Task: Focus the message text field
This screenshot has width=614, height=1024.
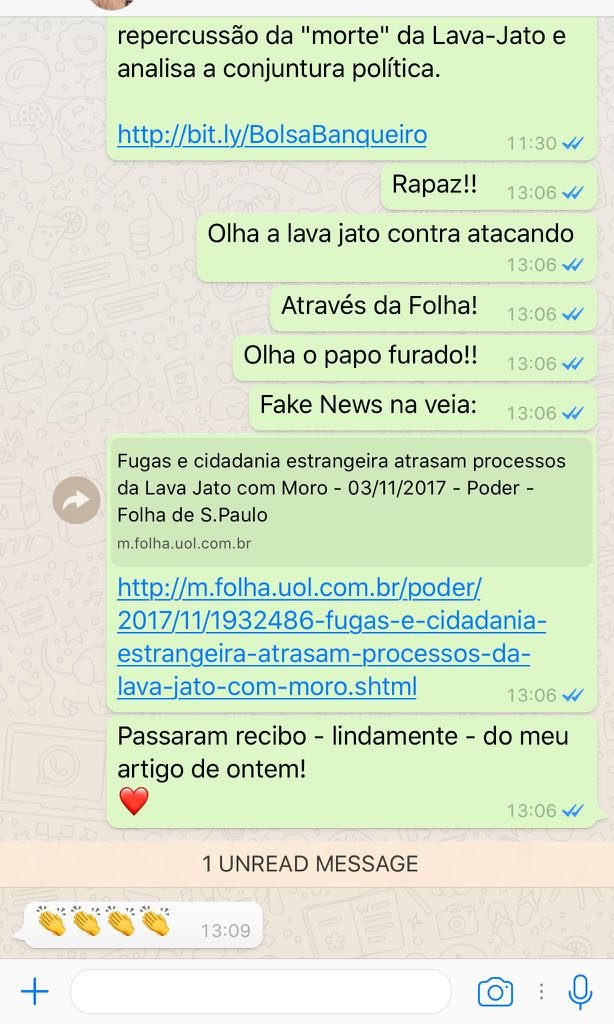Action: [260, 991]
